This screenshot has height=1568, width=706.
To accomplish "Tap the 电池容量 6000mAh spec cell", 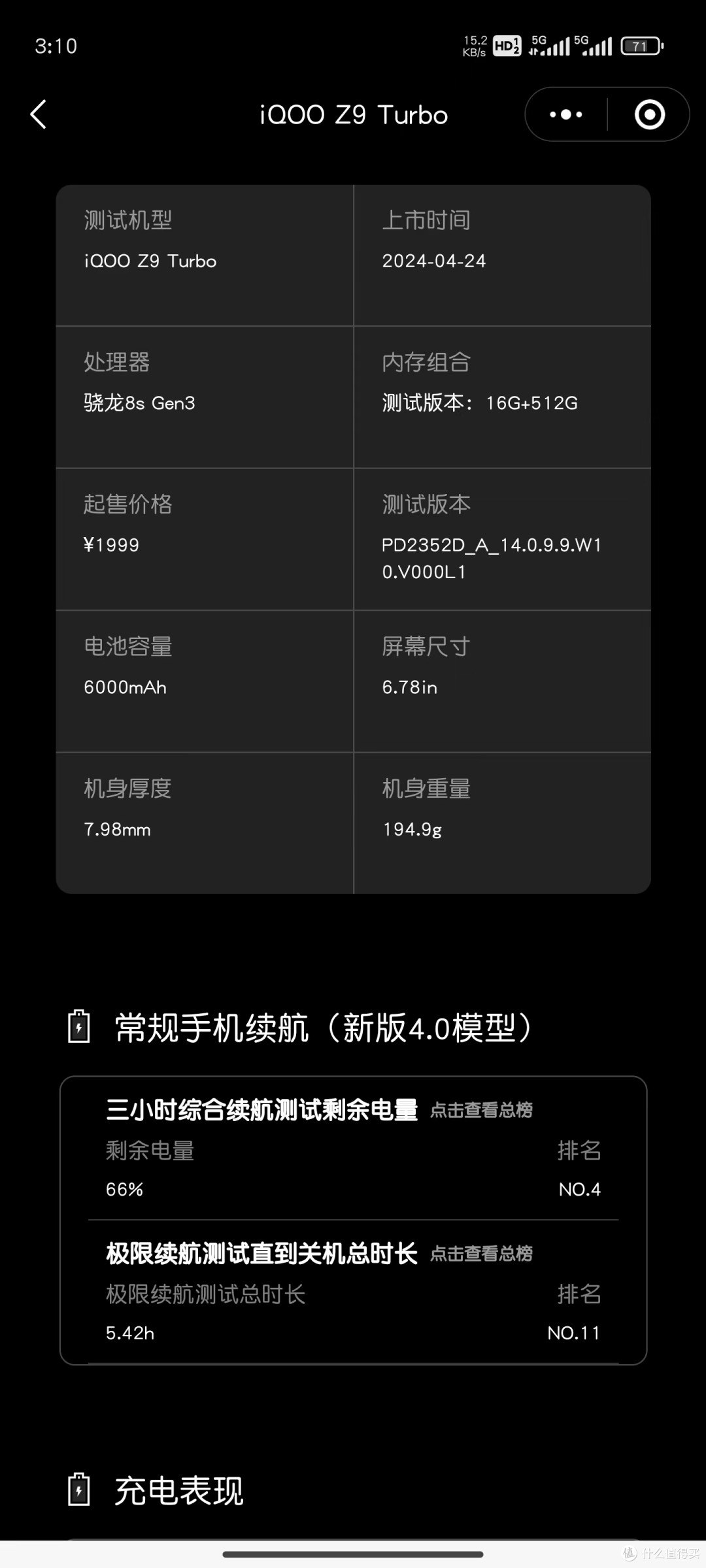I will (203, 679).
